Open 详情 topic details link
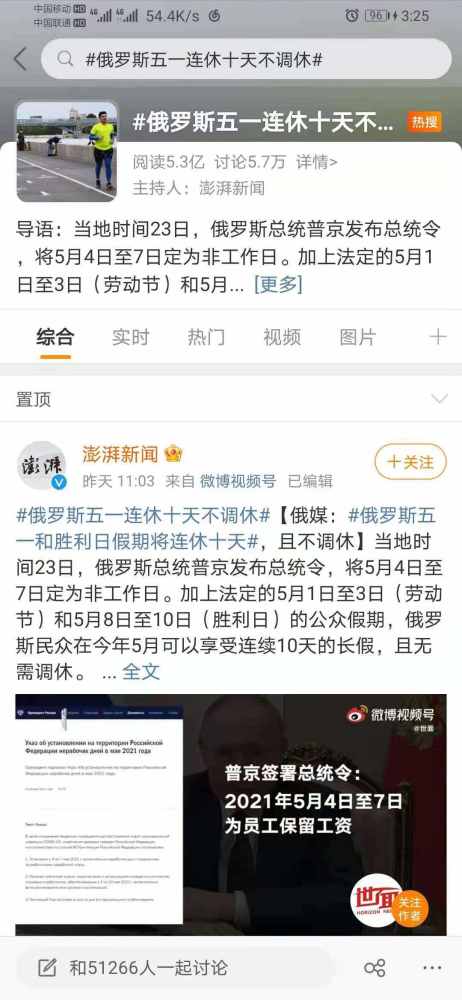 [317, 163]
